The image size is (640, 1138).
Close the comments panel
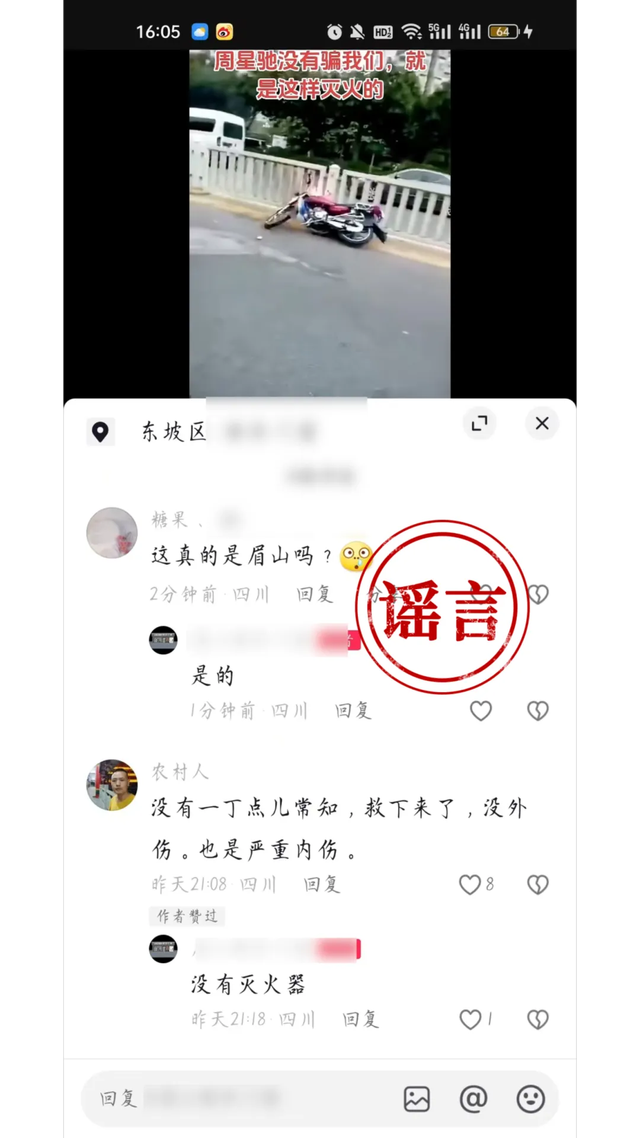[542, 424]
